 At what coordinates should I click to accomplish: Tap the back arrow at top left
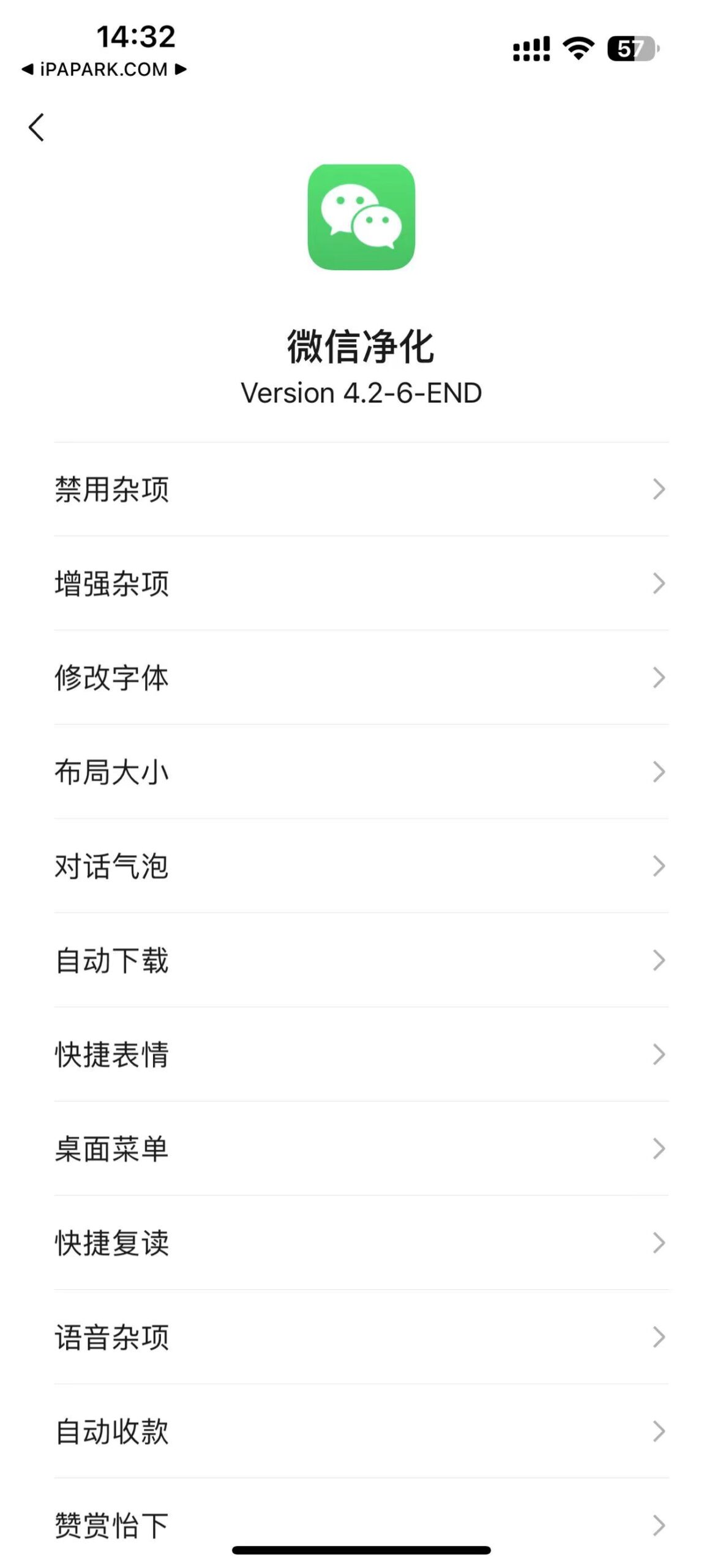(x=36, y=127)
